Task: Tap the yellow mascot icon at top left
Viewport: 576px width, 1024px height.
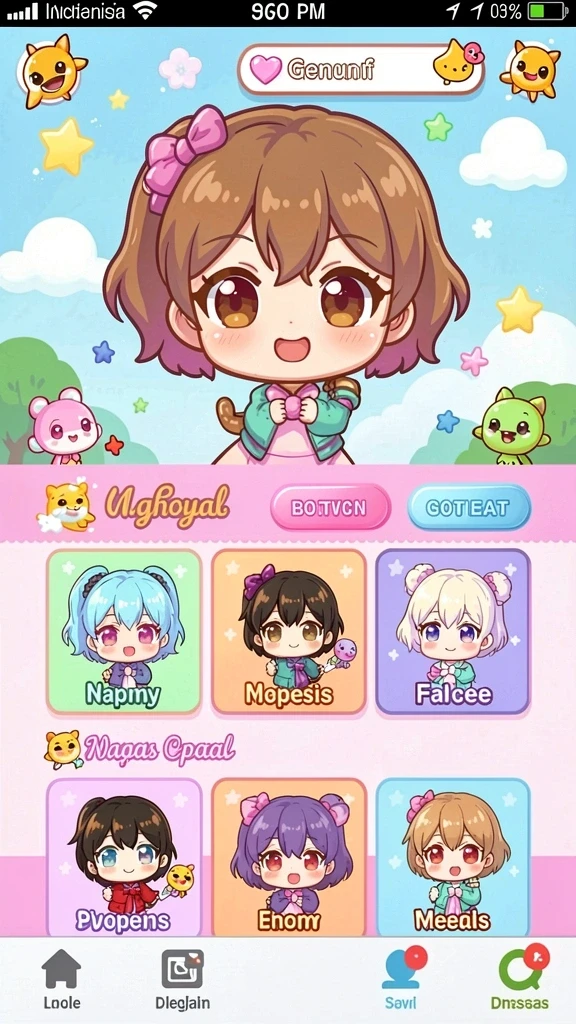Action: (52, 71)
